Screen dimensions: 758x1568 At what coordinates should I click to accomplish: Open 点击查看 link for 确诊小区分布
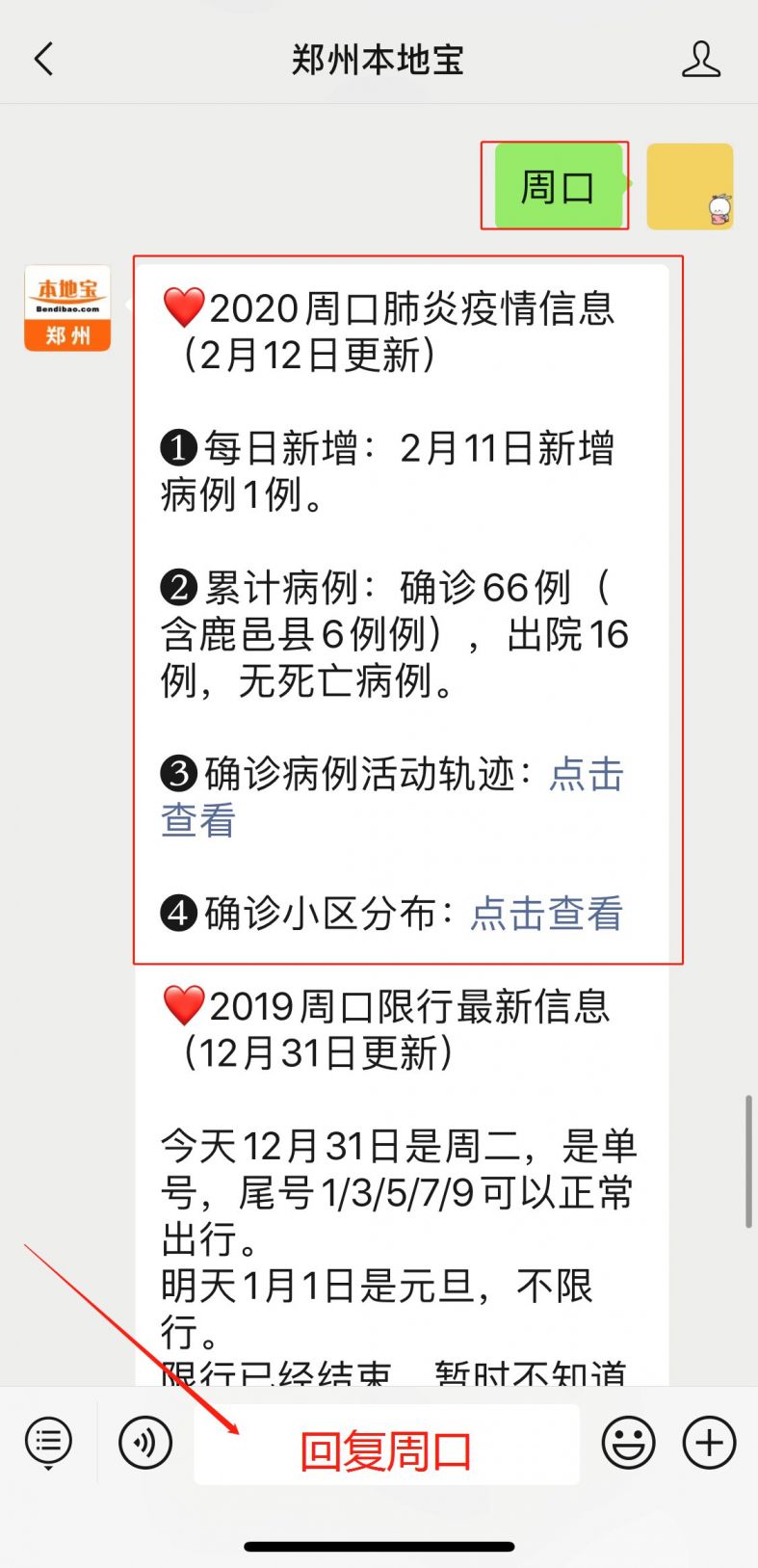pyautogui.click(x=546, y=914)
